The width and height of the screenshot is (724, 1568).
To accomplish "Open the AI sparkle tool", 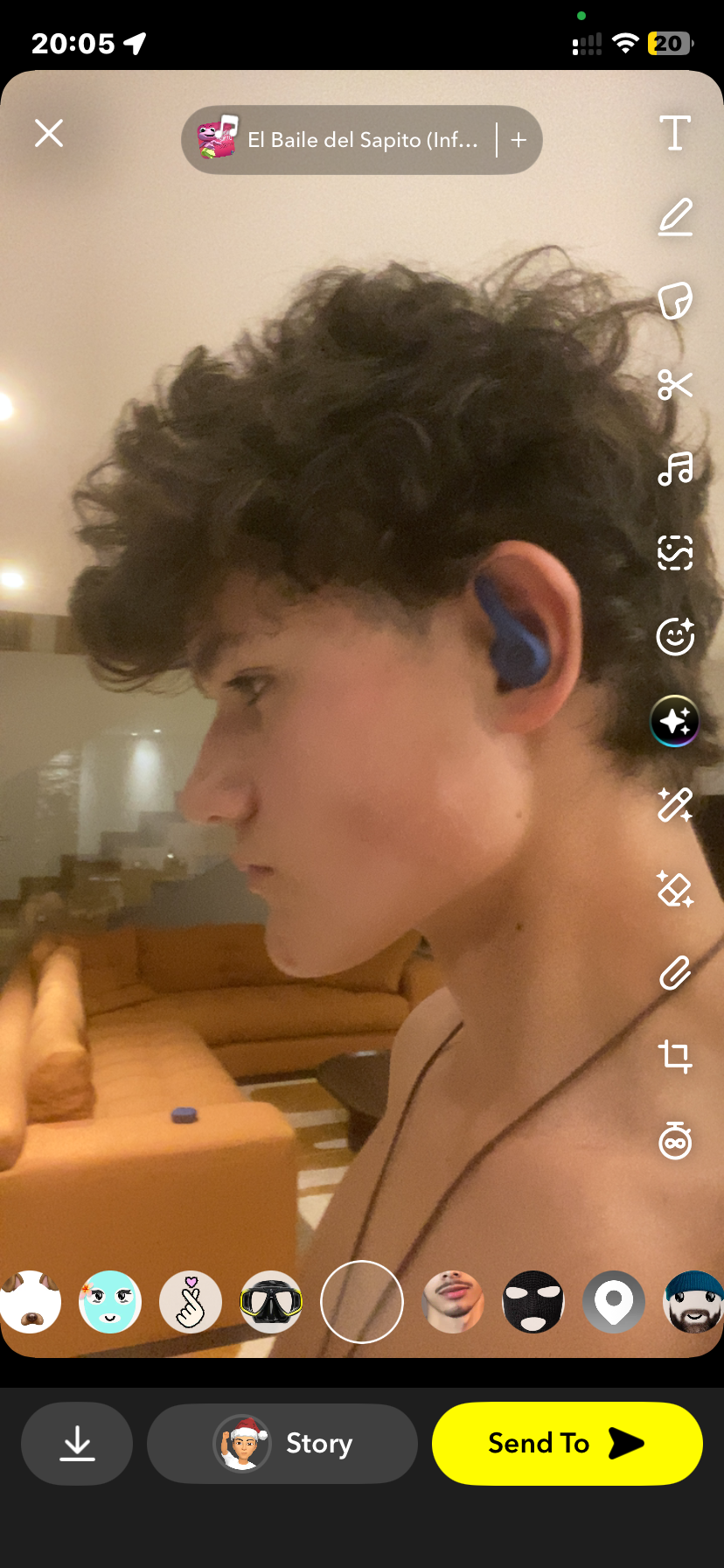I will point(674,721).
